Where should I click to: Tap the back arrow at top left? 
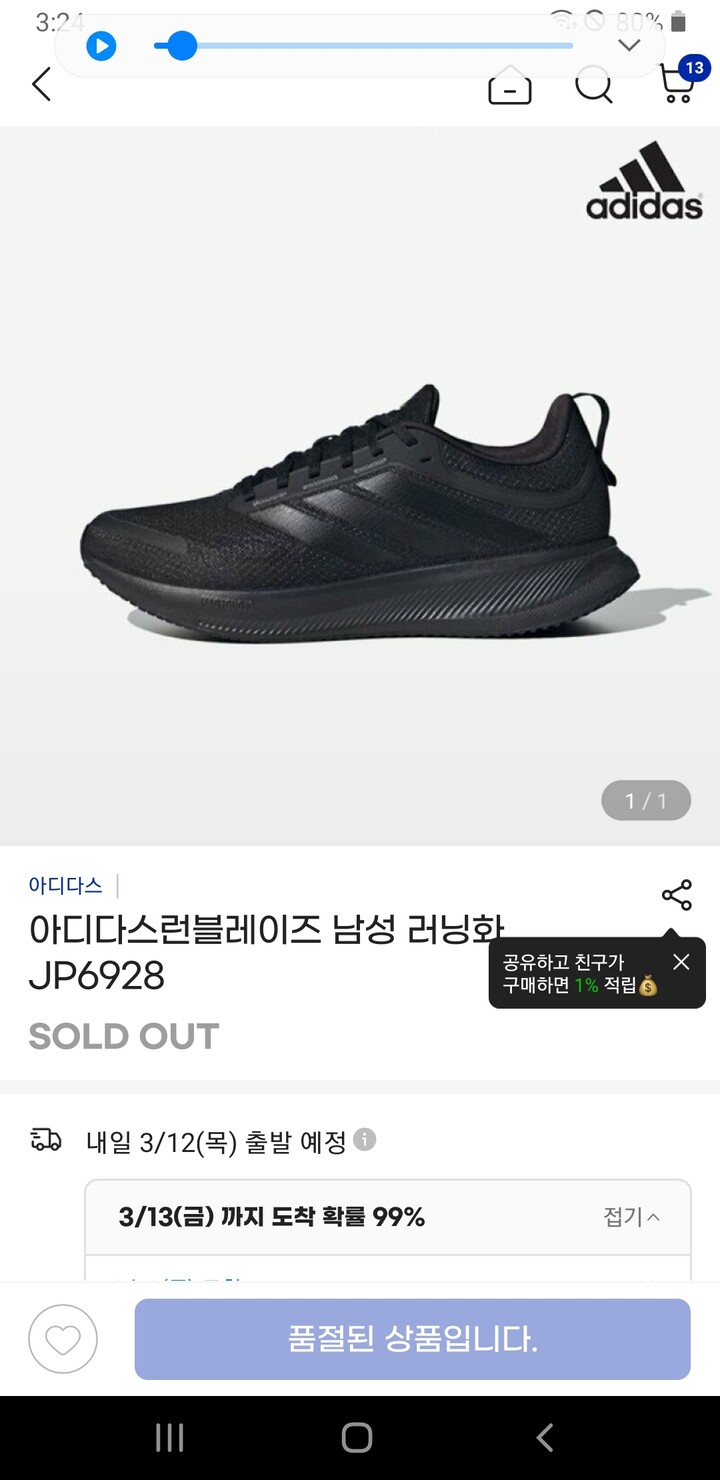[x=40, y=85]
